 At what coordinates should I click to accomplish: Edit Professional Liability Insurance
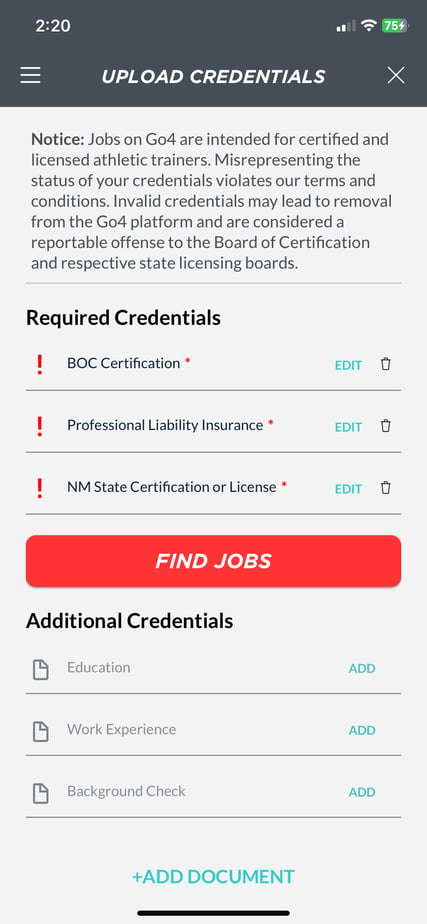(x=348, y=427)
